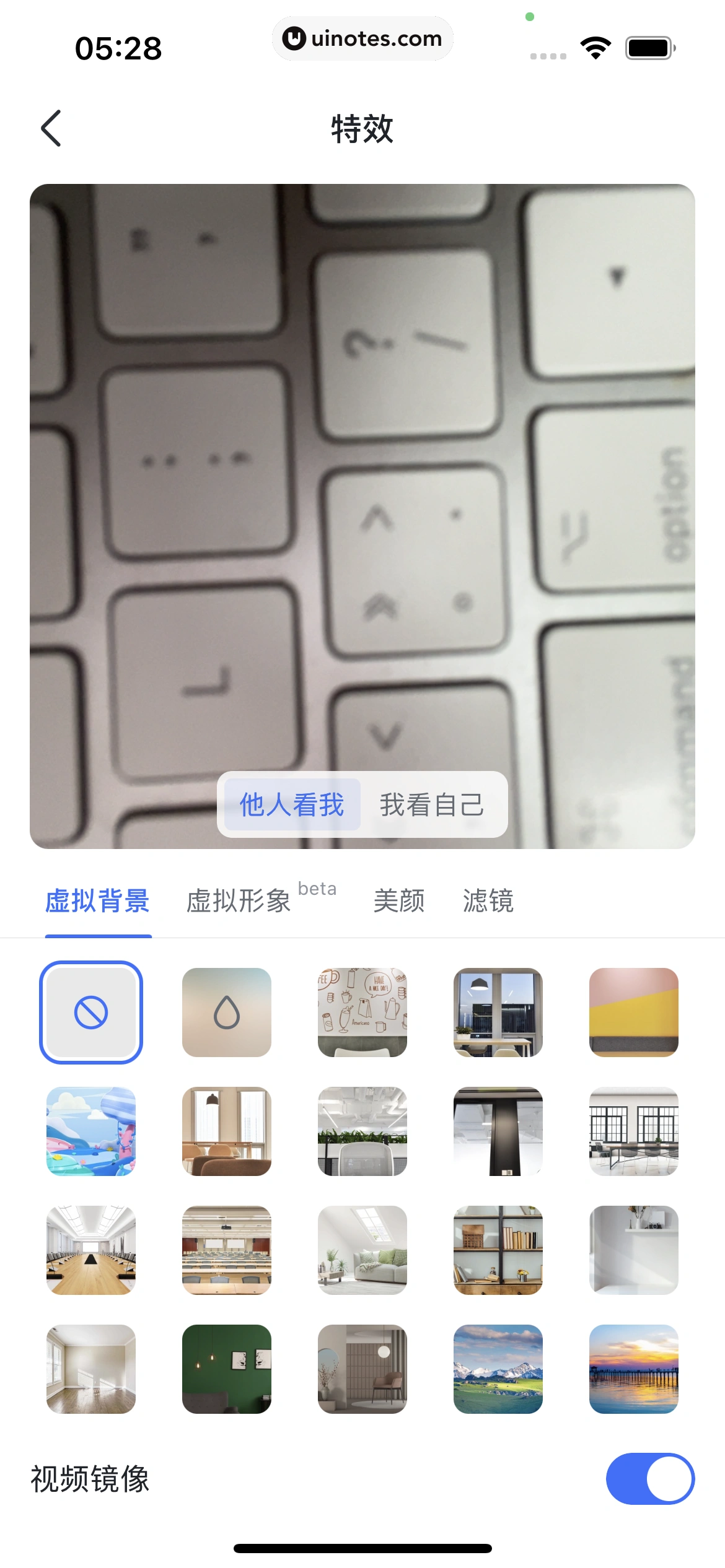Apply the blur background effect
This screenshot has height=1568, width=725.
[x=226, y=1013]
